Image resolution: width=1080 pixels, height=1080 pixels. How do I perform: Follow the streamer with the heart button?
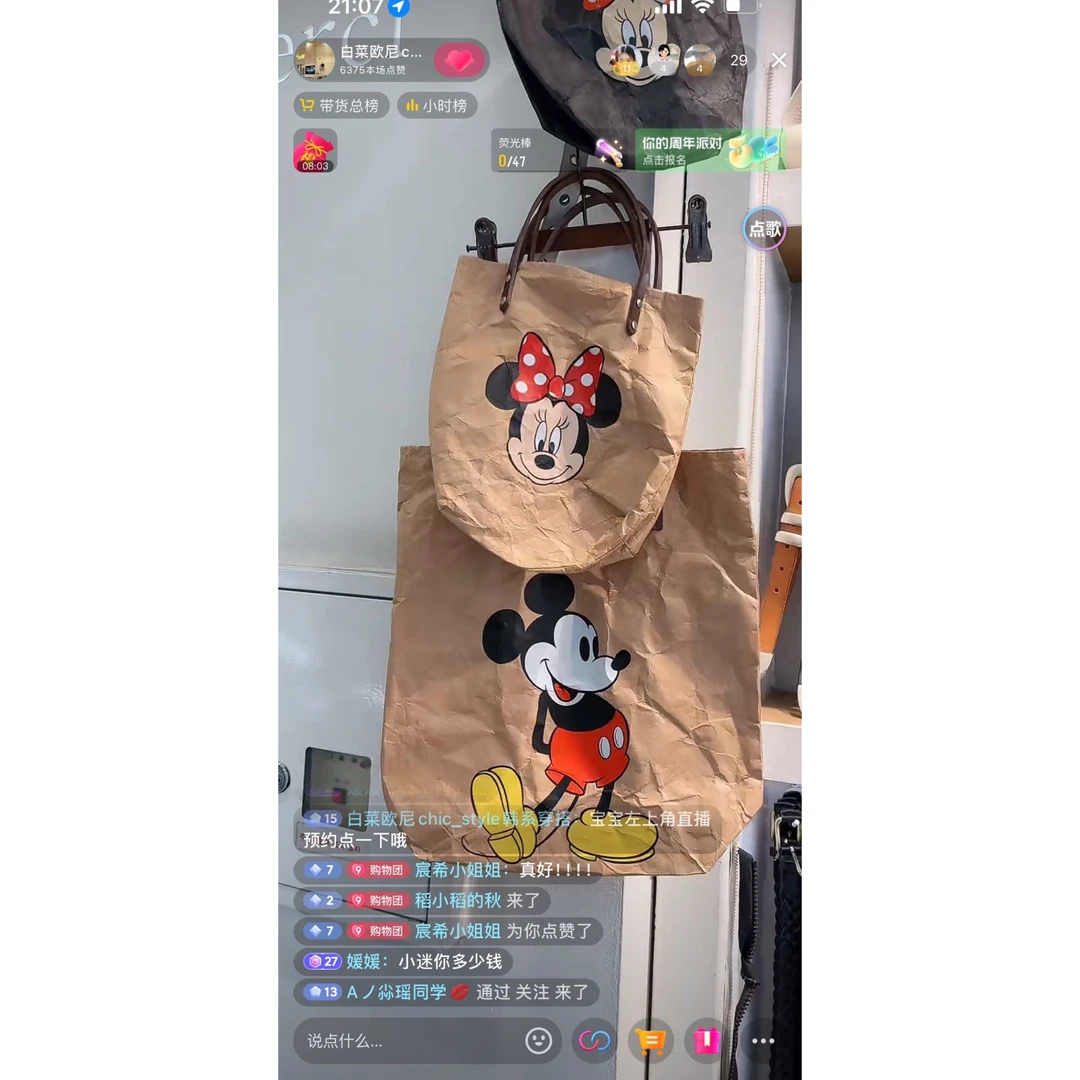[x=459, y=60]
